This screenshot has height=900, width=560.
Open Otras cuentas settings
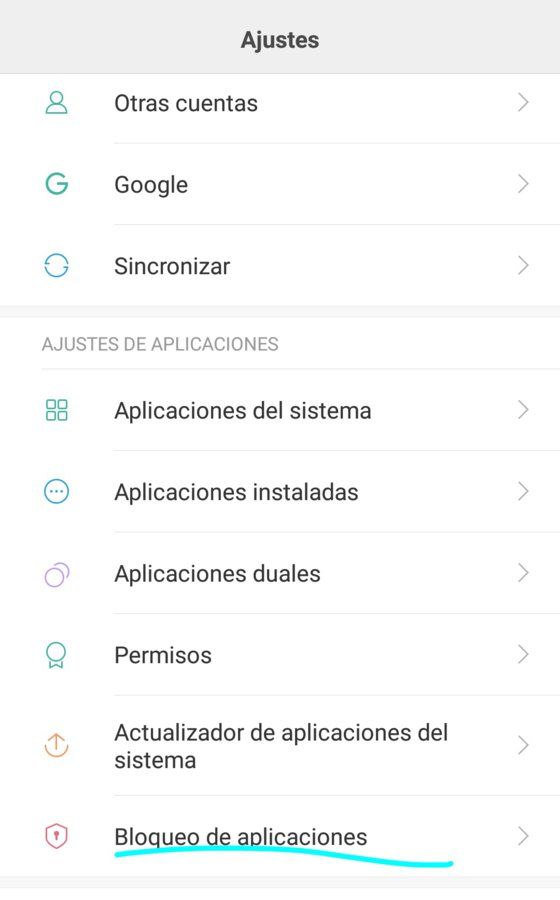click(280, 103)
